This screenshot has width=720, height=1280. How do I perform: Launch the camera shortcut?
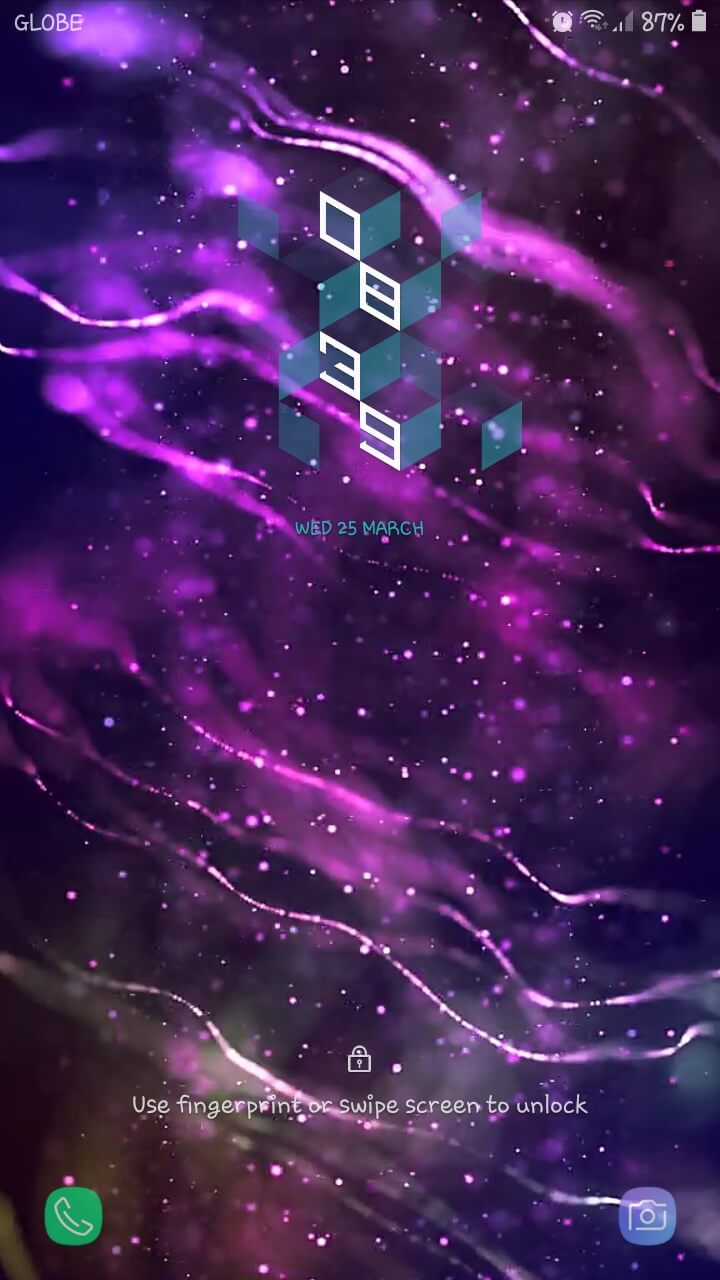(x=647, y=1216)
